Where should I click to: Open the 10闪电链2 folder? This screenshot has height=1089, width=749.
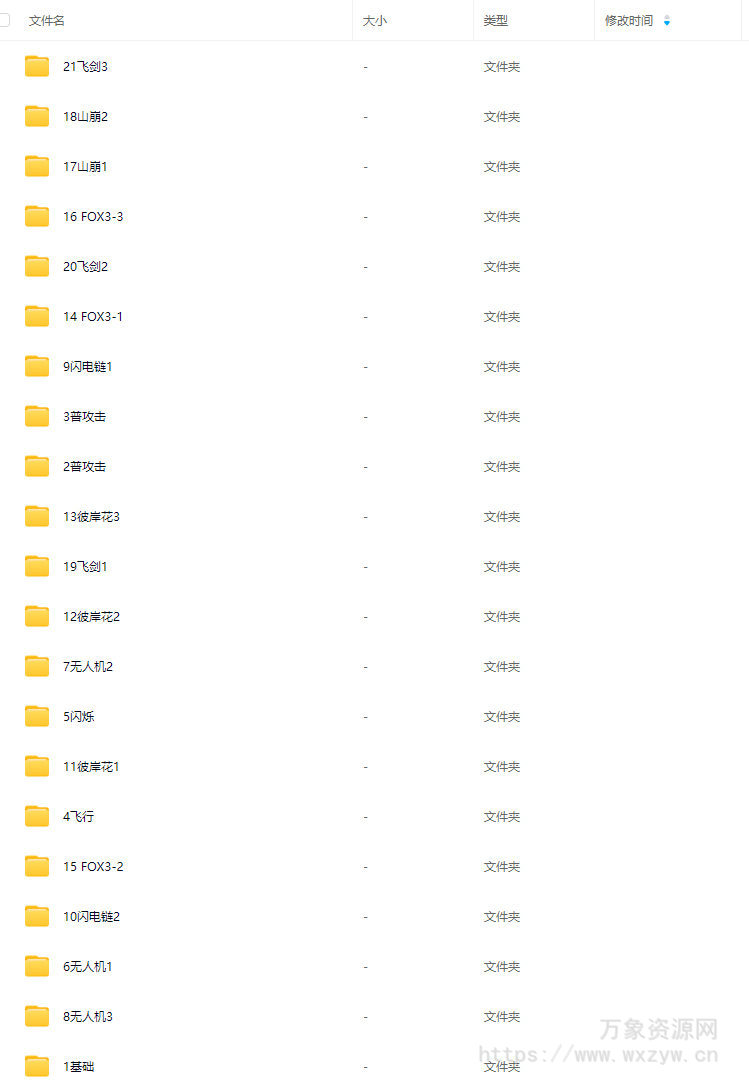[91, 917]
